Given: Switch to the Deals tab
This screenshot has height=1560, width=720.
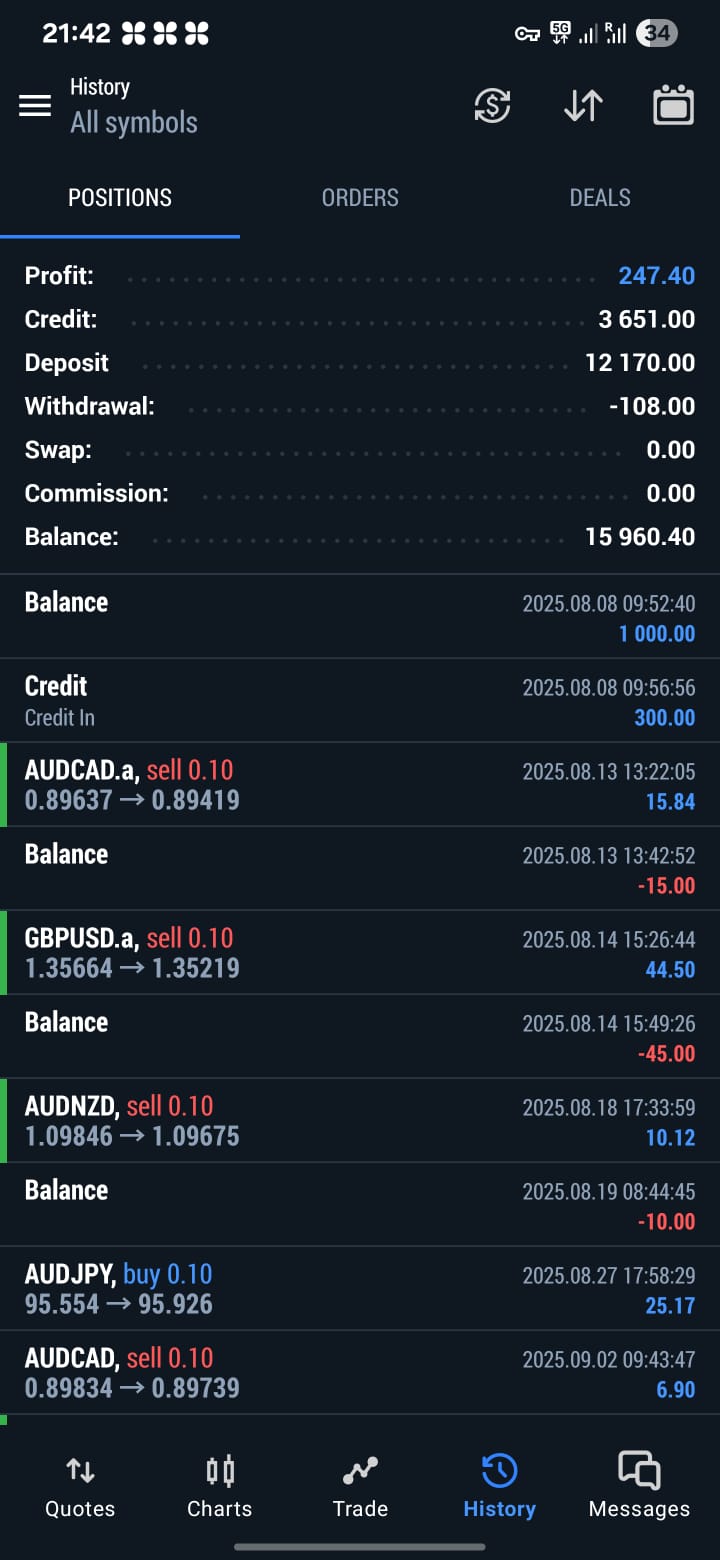Looking at the screenshot, I should click(x=600, y=198).
